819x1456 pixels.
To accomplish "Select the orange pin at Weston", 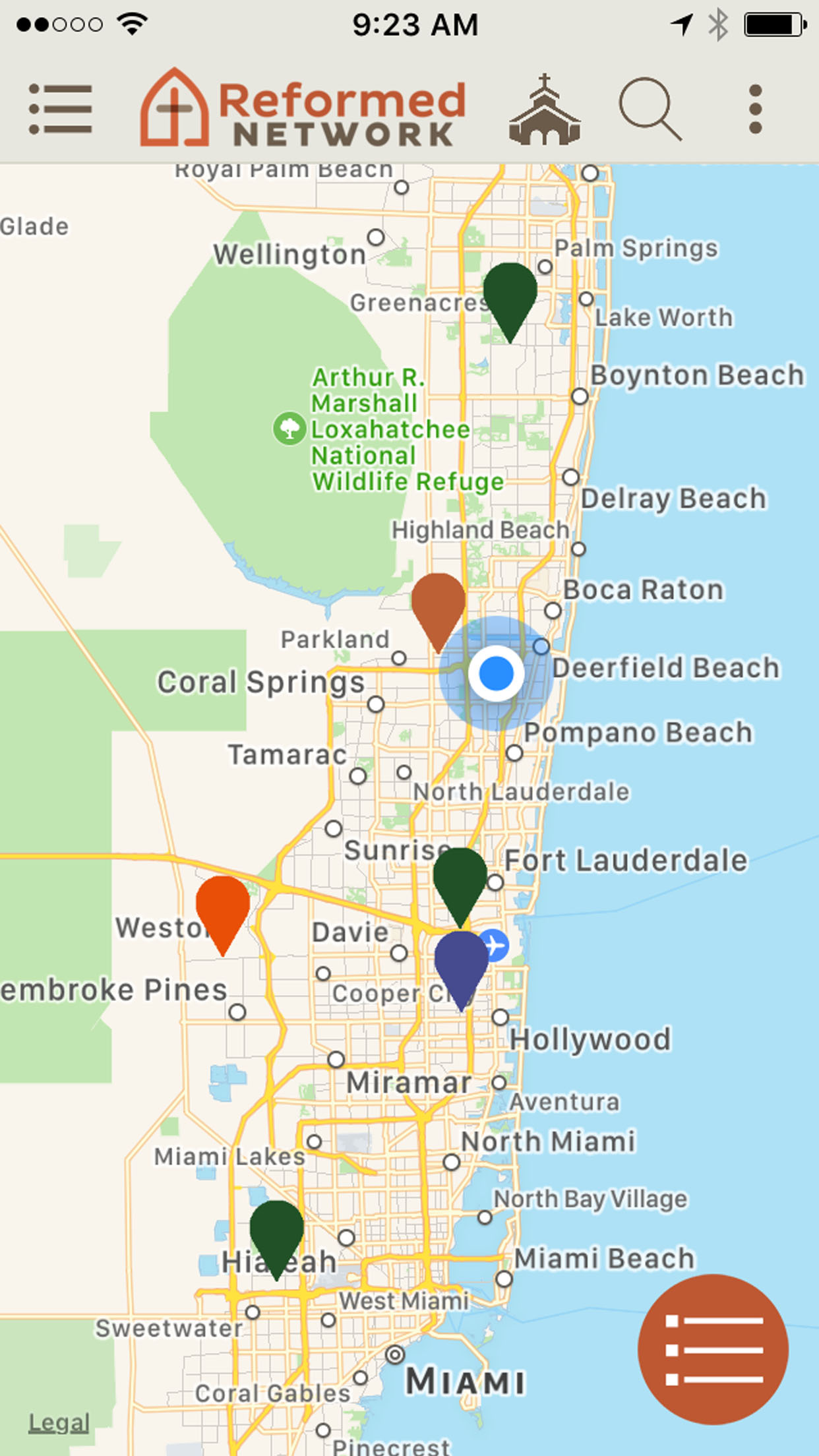I will click(x=223, y=915).
